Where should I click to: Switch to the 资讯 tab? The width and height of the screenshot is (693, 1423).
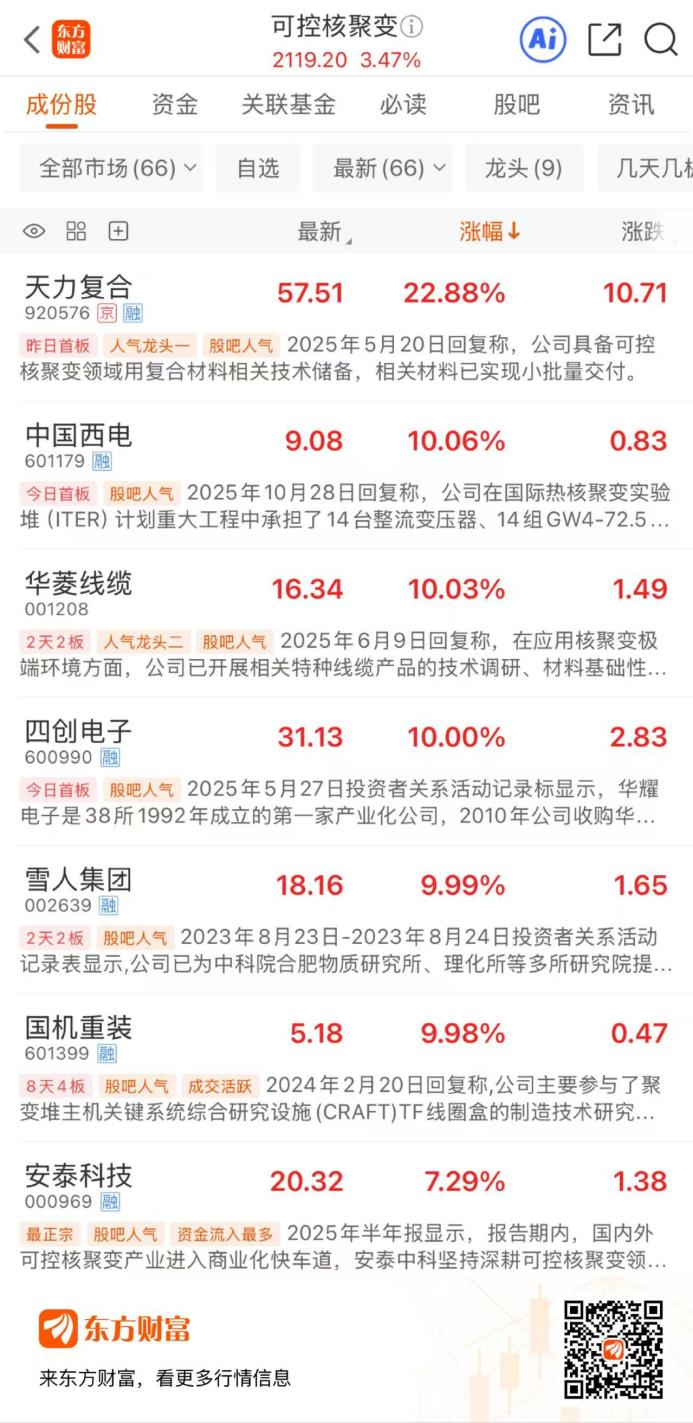click(631, 104)
